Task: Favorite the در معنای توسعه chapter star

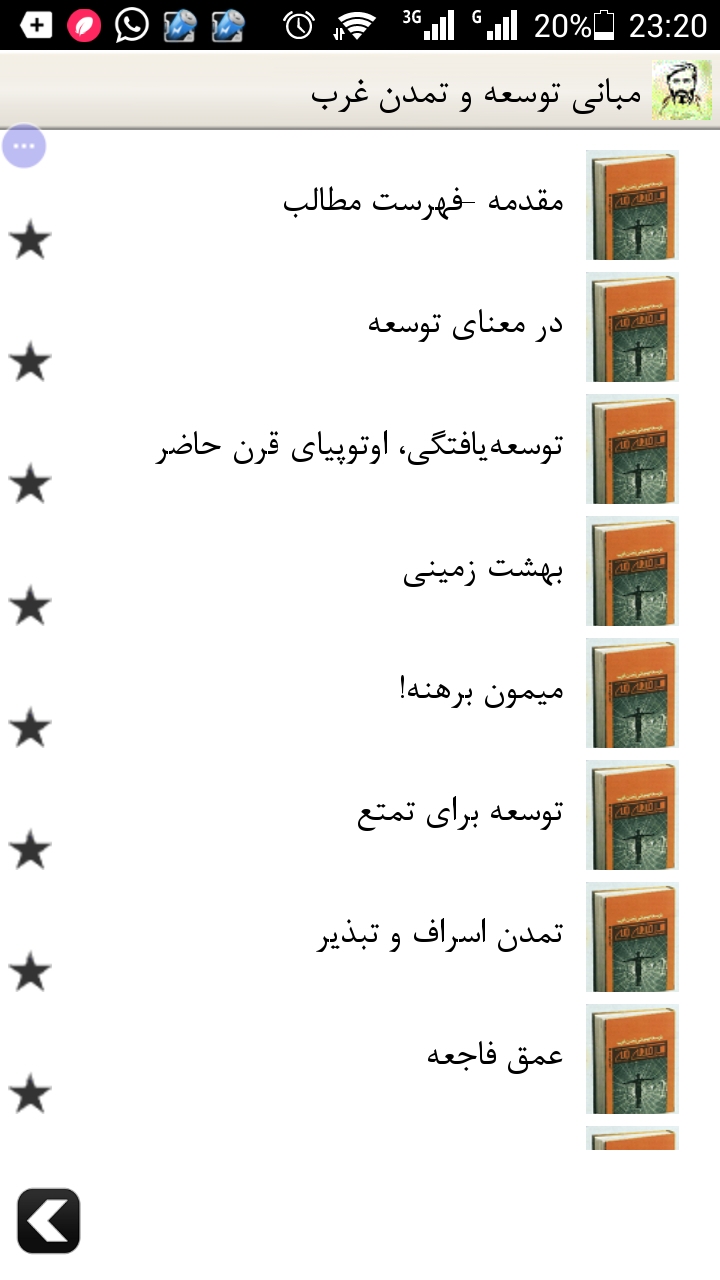Action: pos(30,363)
